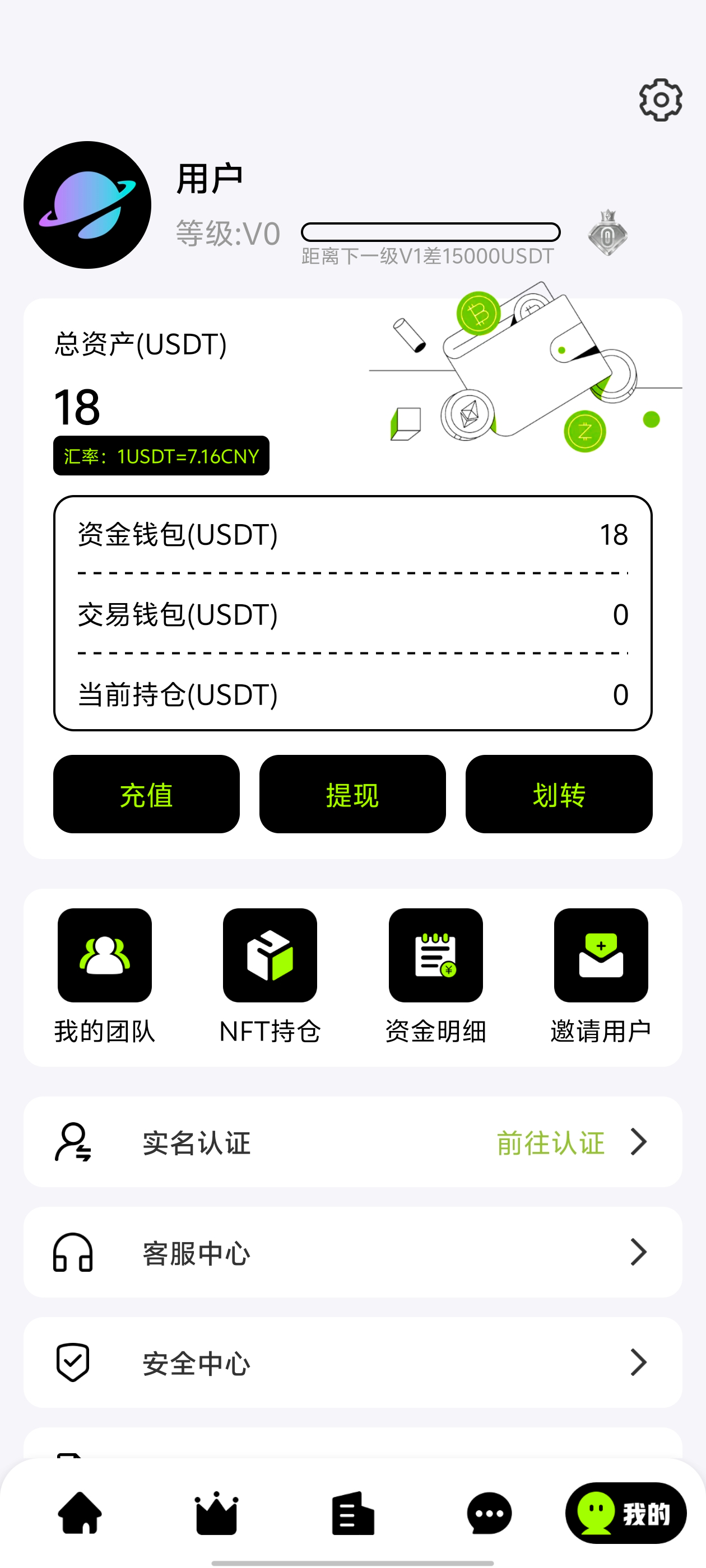
Task: Open 我的团队 team page
Action: click(x=105, y=974)
